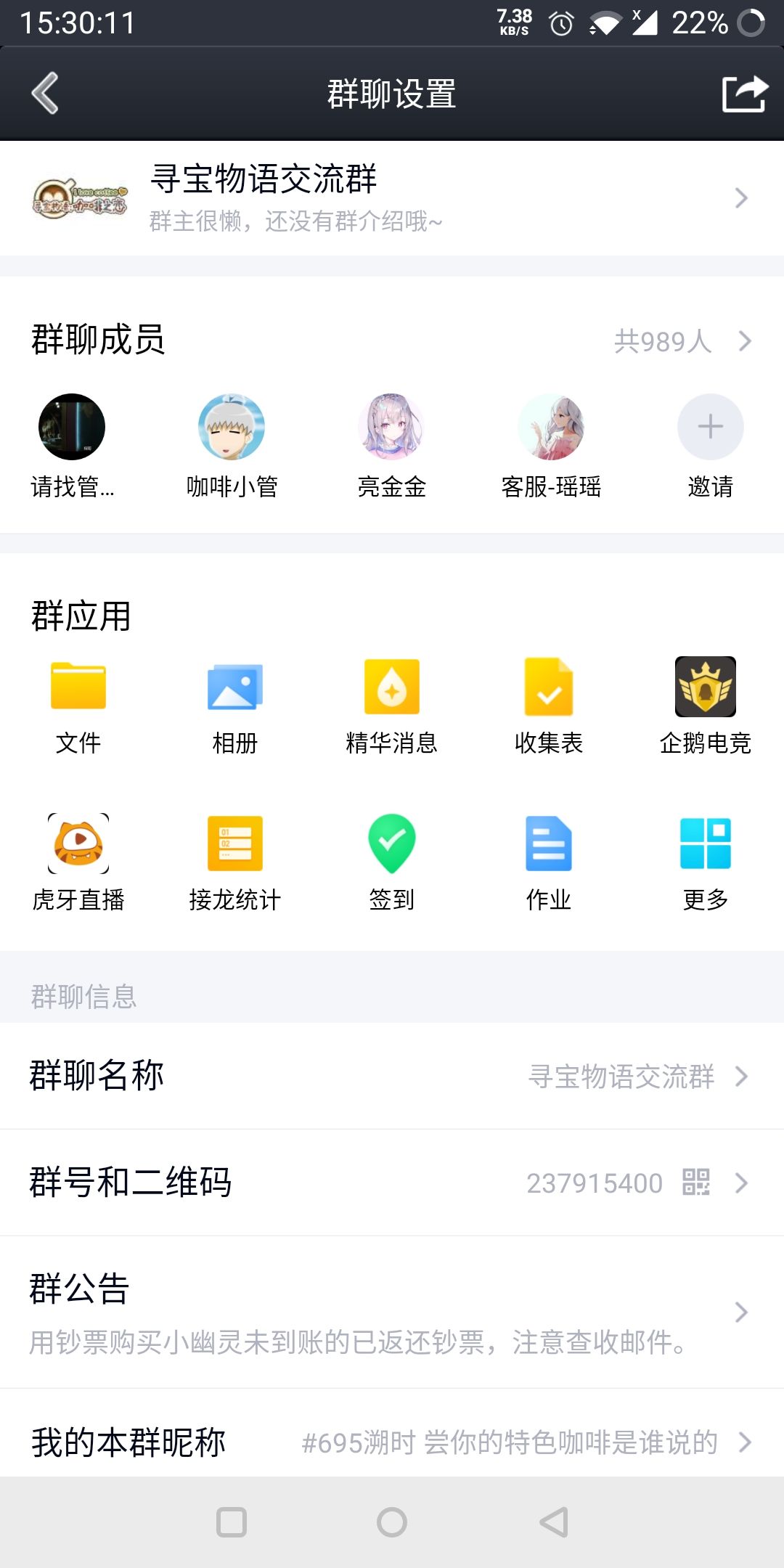784x1568 pixels.
Task: Tap the 邀请 invite button
Action: [710, 427]
